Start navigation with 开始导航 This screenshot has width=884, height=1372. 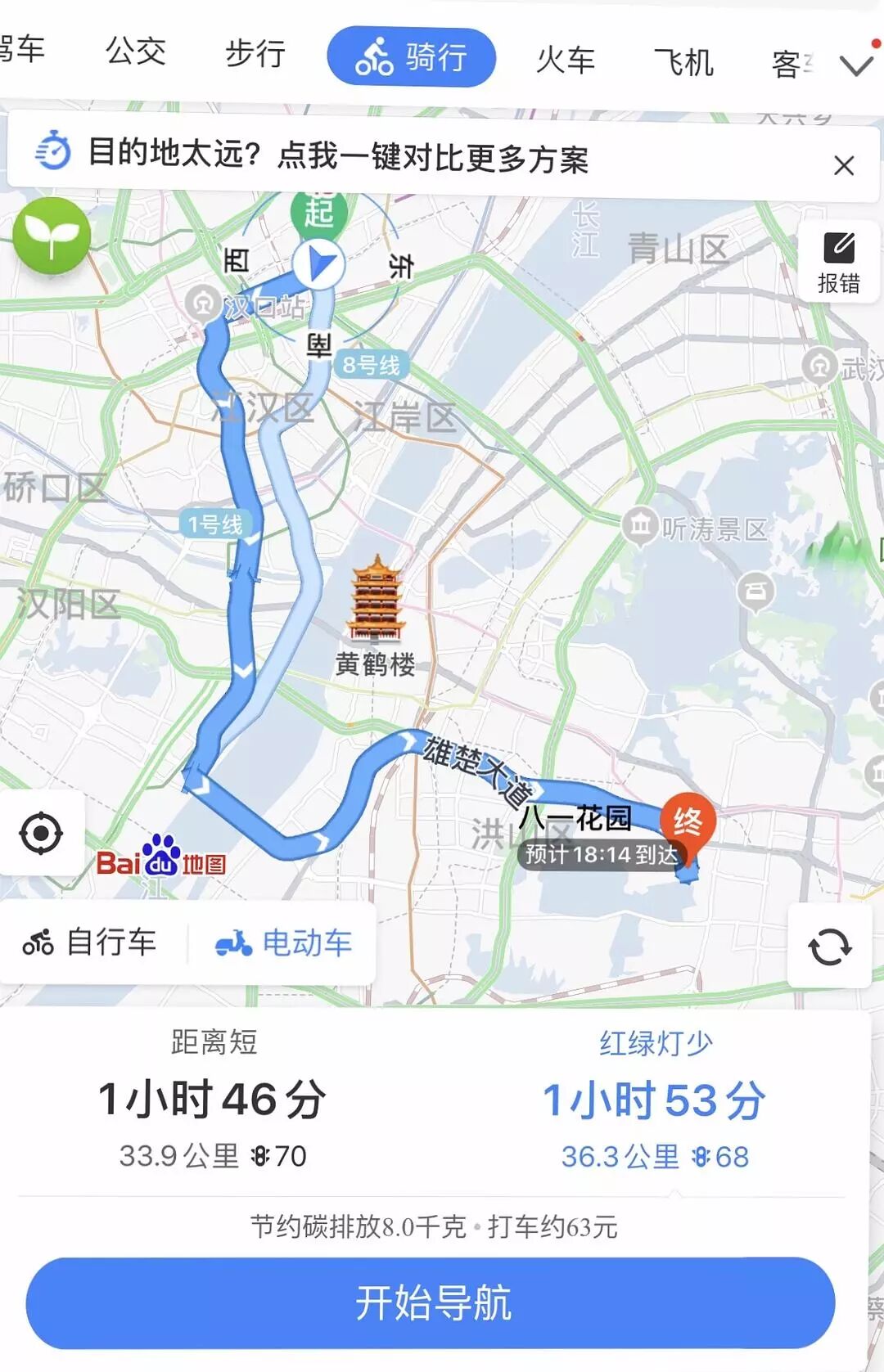coord(431,1302)
